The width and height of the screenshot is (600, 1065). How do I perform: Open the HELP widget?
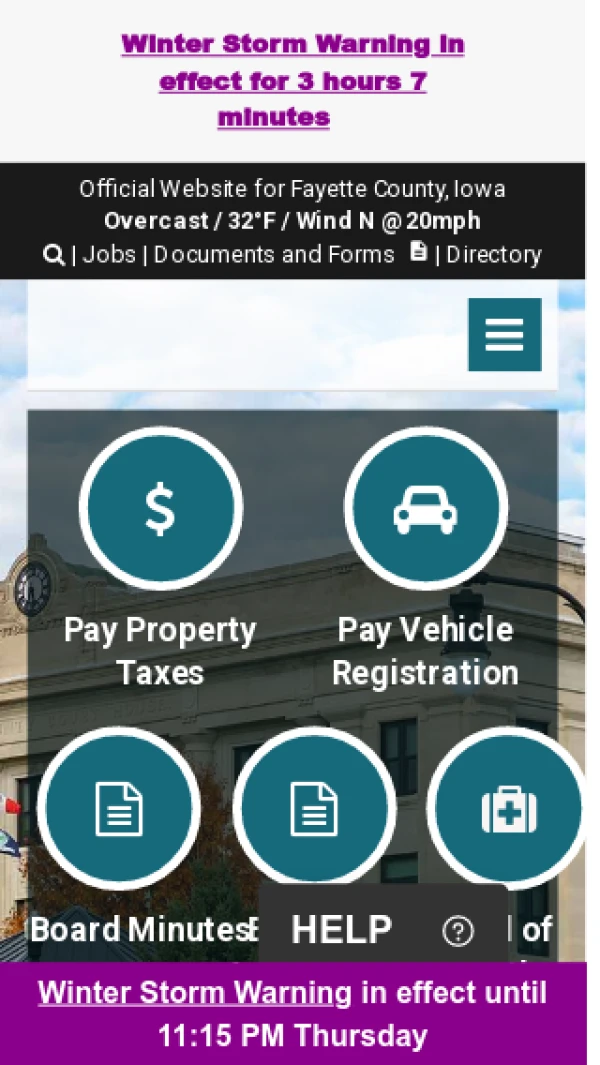(x=382, y=930)
